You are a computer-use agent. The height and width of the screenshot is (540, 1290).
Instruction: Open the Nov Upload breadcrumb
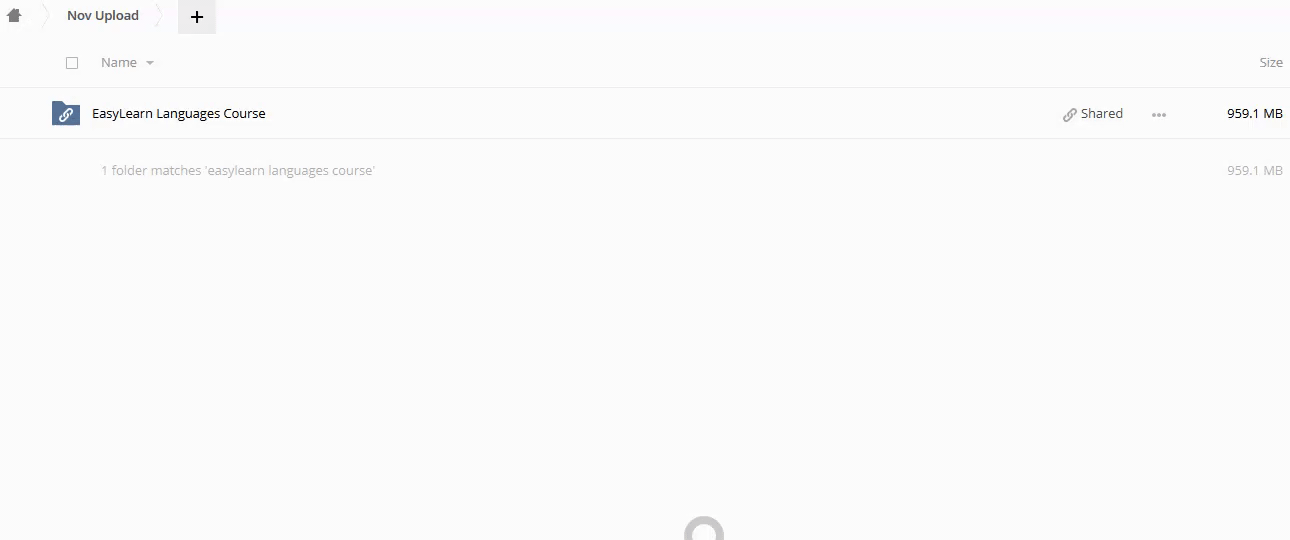tap(103, 16)
